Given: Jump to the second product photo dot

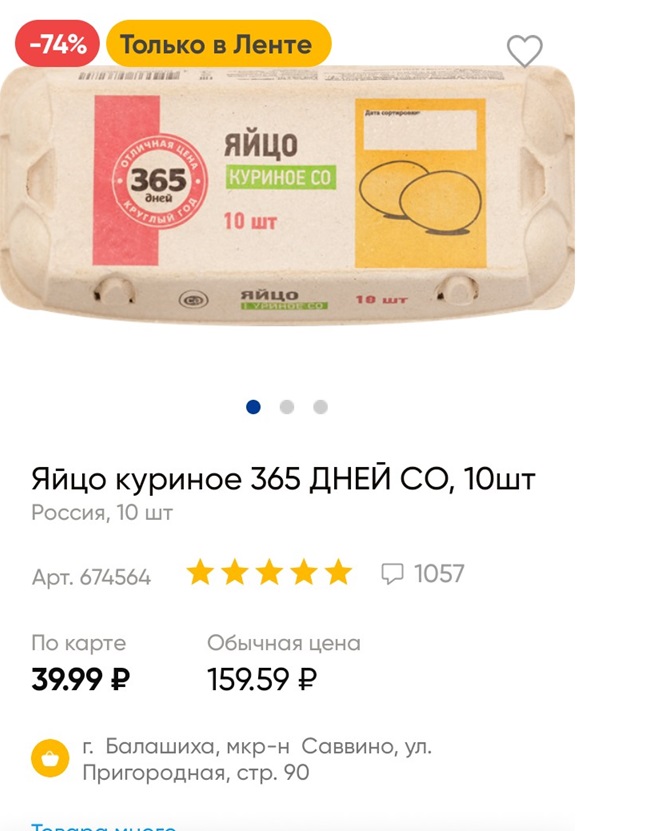Looking at the screenshot, I should click(287, 407).
